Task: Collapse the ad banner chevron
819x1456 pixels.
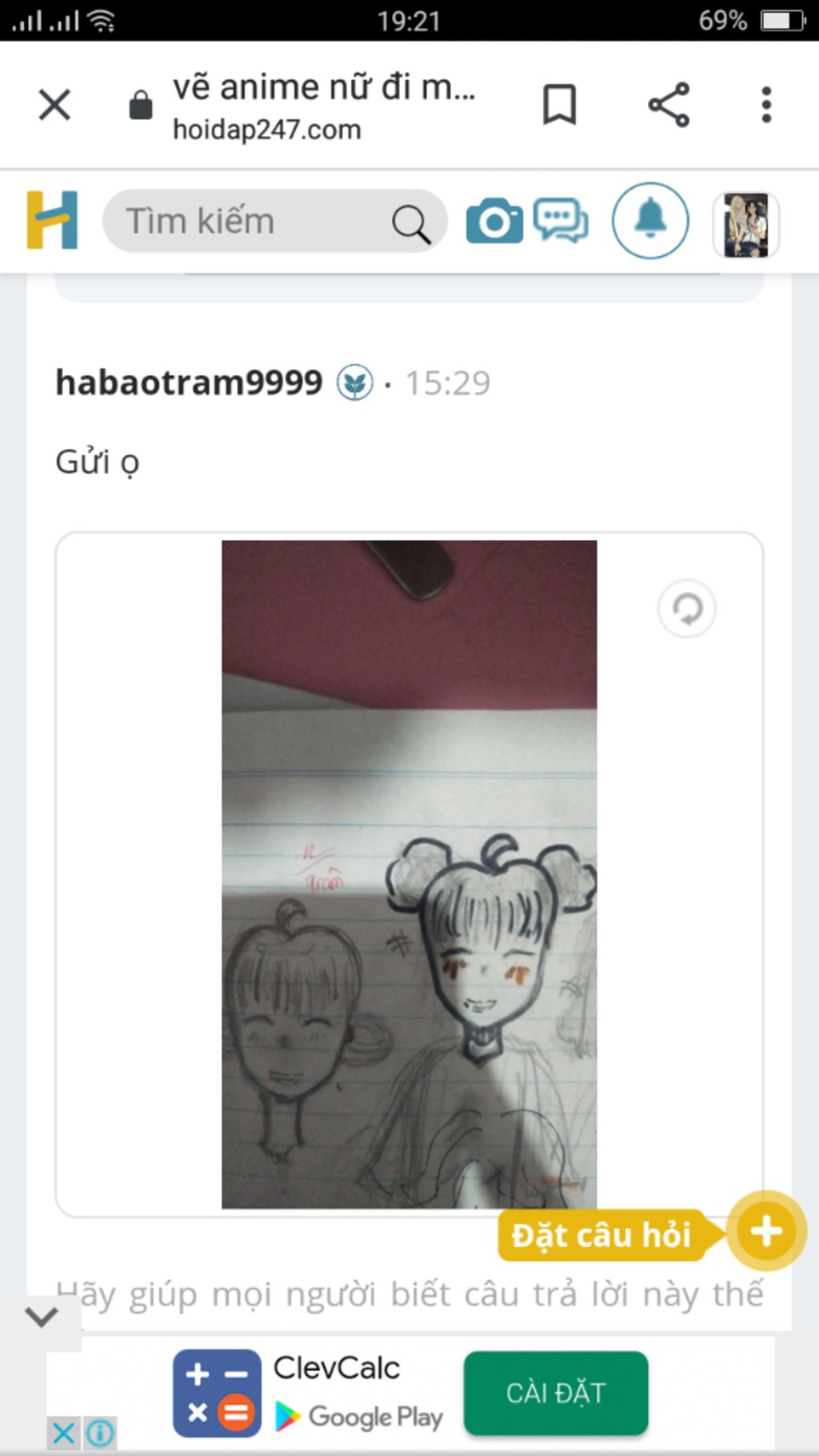Action: point(42,1316)
